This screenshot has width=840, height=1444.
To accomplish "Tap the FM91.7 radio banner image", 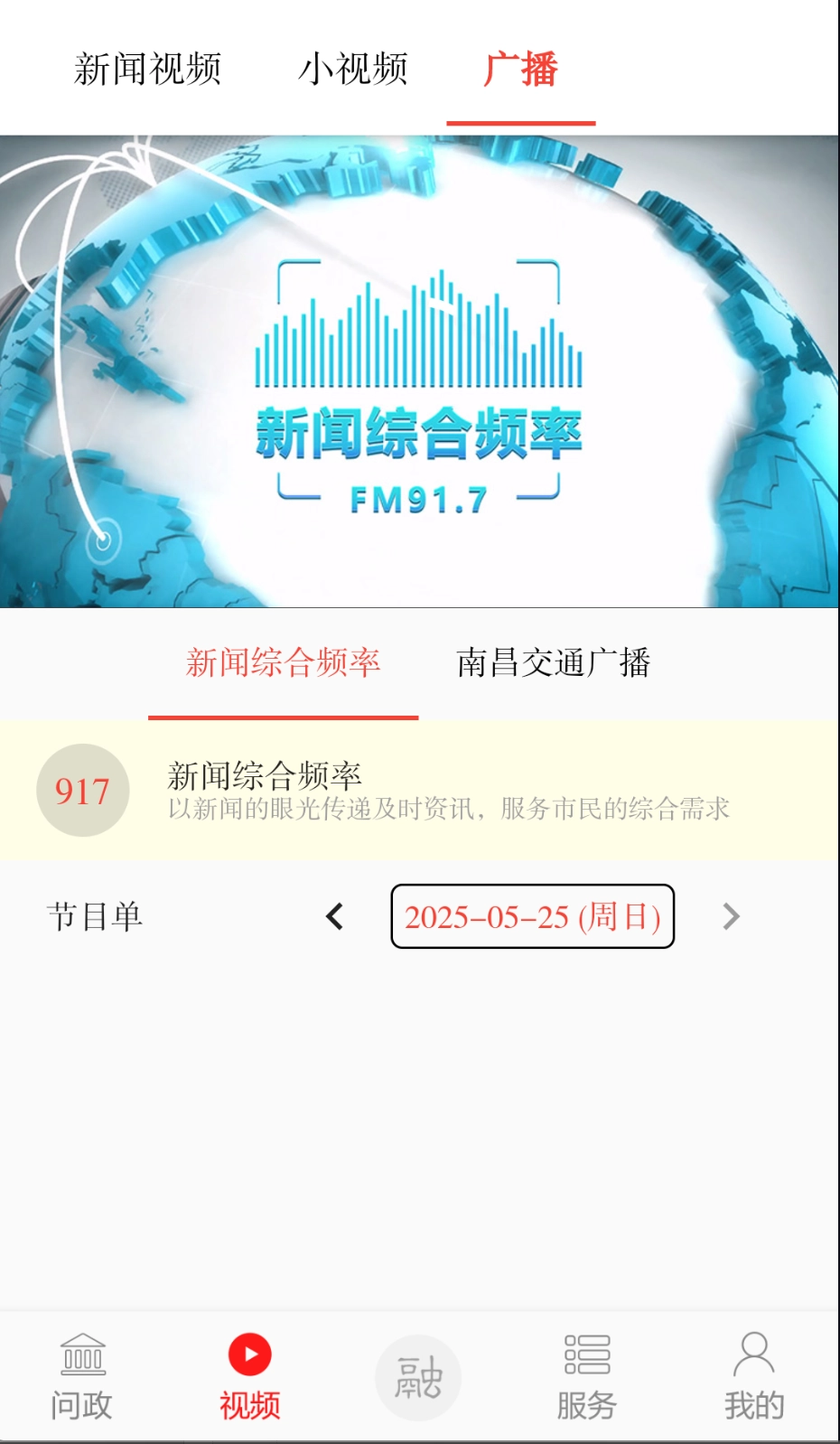I will pyautogui.click(x=420, y=370).
